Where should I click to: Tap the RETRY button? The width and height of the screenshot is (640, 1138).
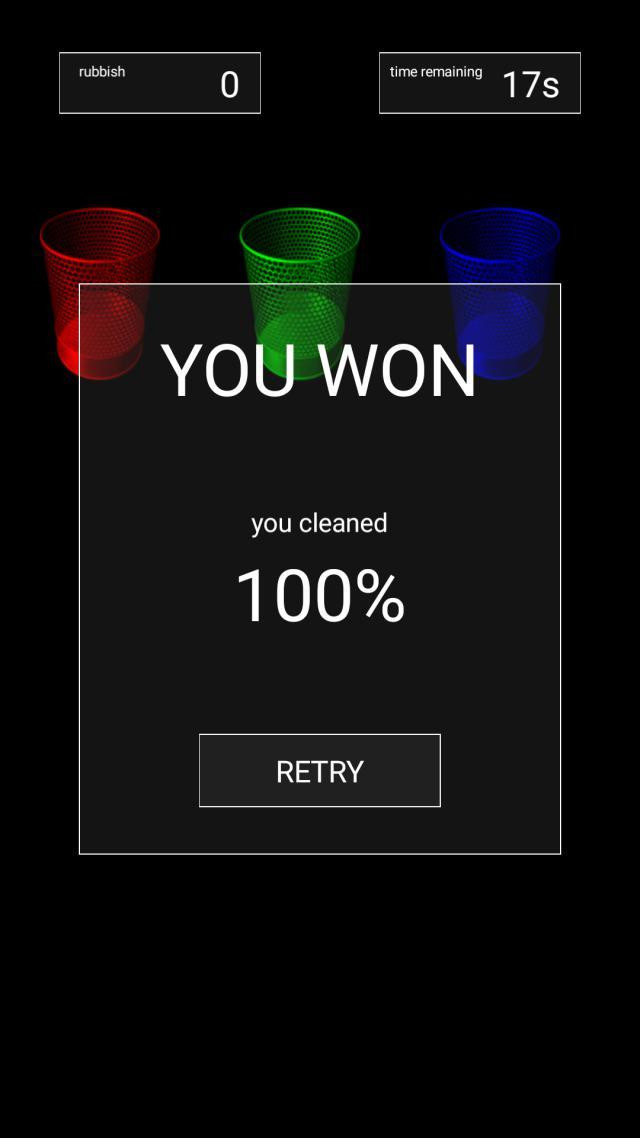click(319, 770)
